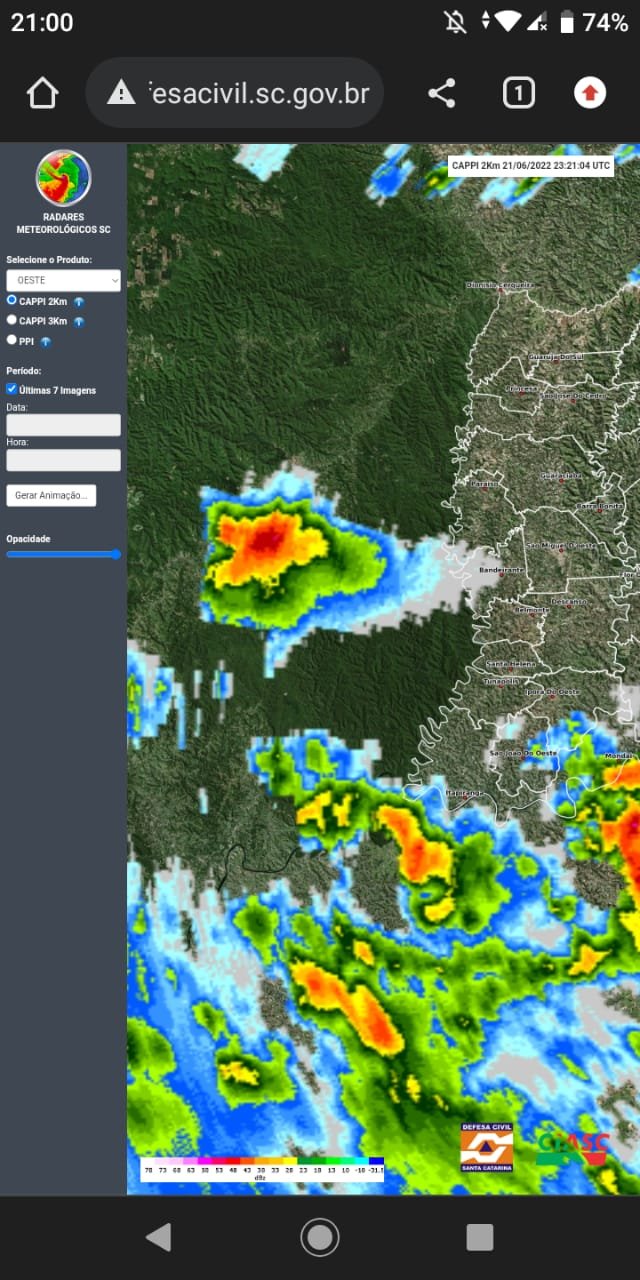Select the CAPPI 3Km radio option
Viewport: 640px width, 1280px height.
[x=12, y=320]
